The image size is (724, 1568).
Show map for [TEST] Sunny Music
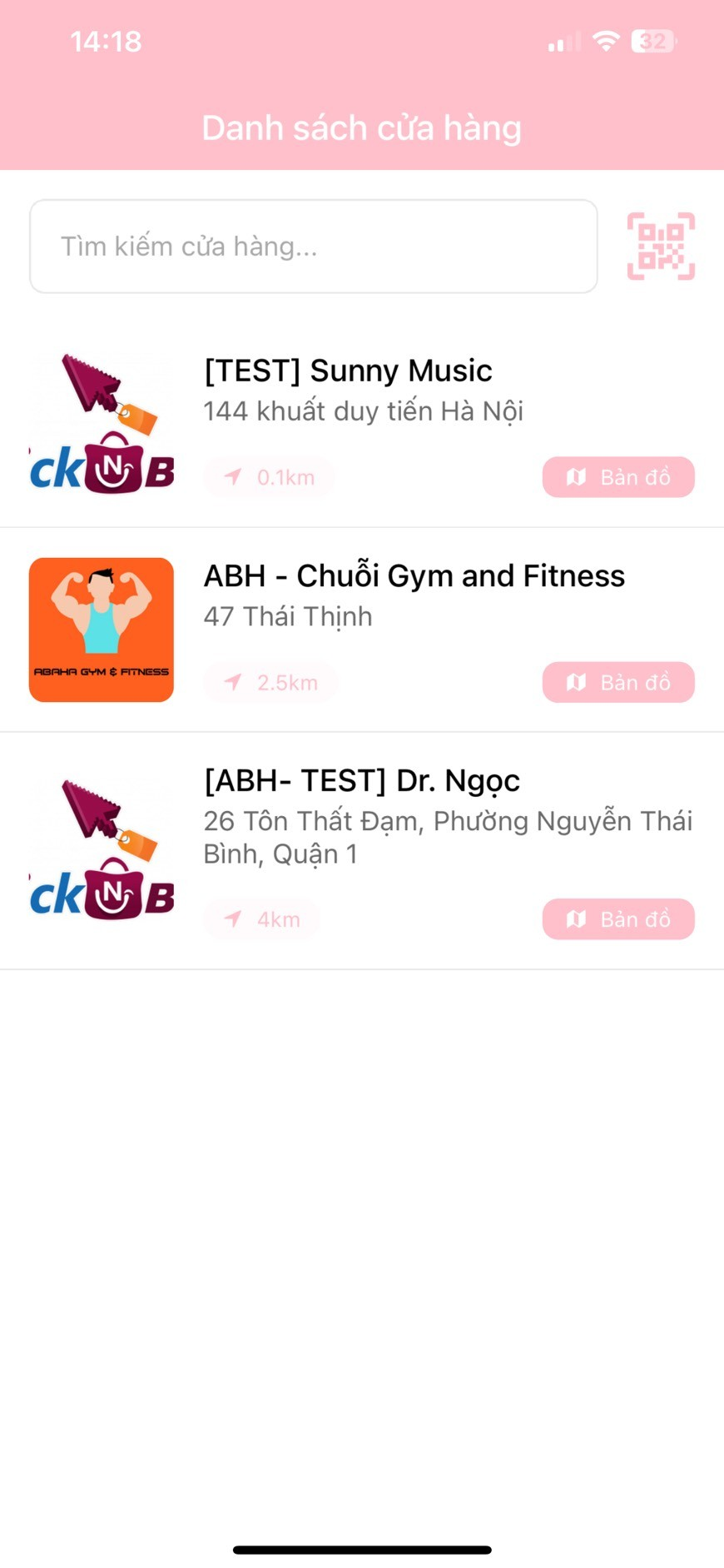coord(618,477)
